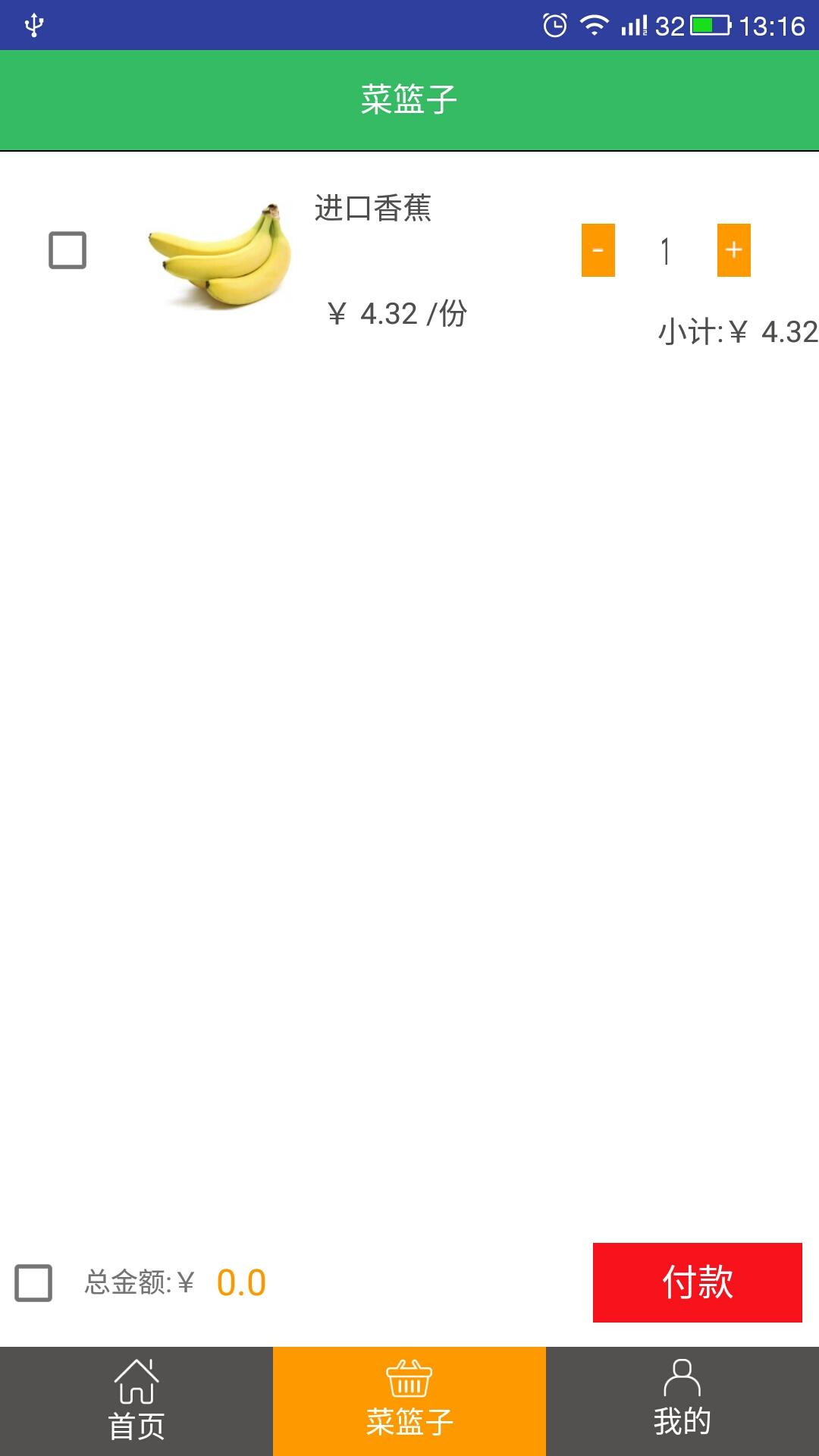Decrease 进口香蕉 quantity with minus button

[x=598, y=250]
